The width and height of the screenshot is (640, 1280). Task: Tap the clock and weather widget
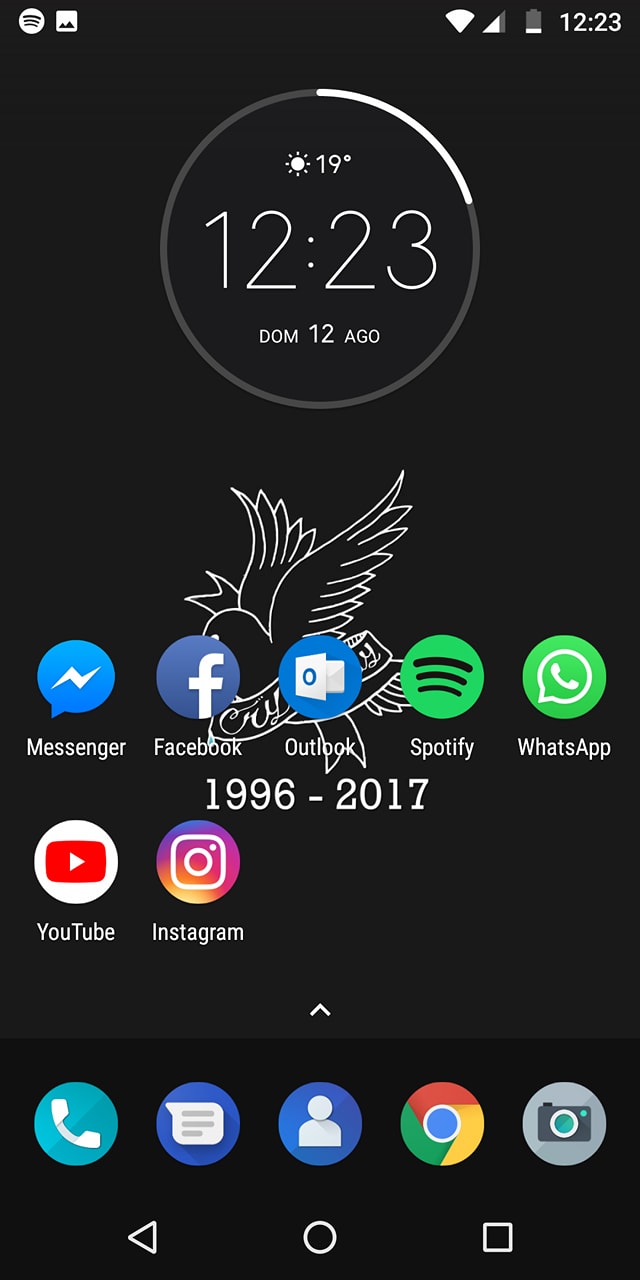pyautogui.click(x=320, y=248)
